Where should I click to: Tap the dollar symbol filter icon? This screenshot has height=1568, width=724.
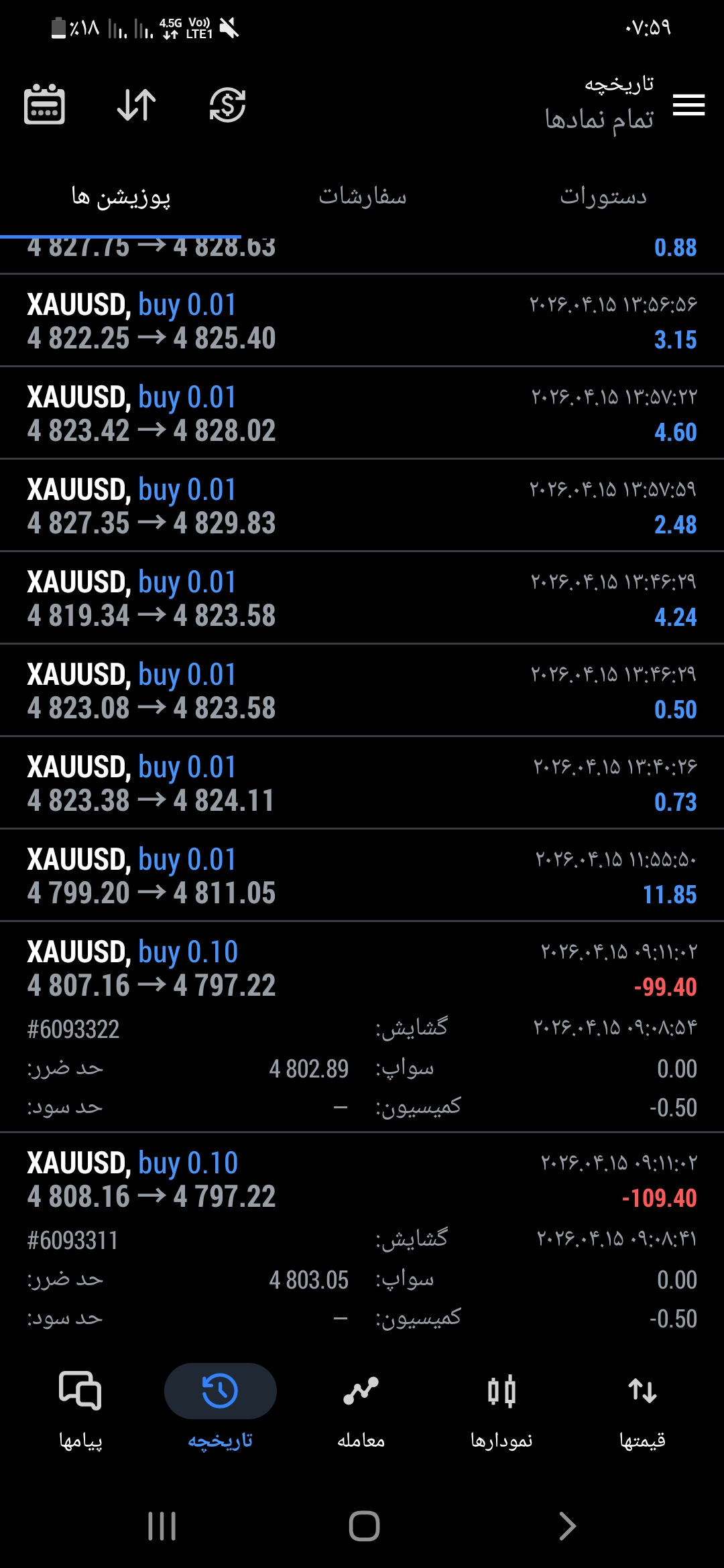227,105
